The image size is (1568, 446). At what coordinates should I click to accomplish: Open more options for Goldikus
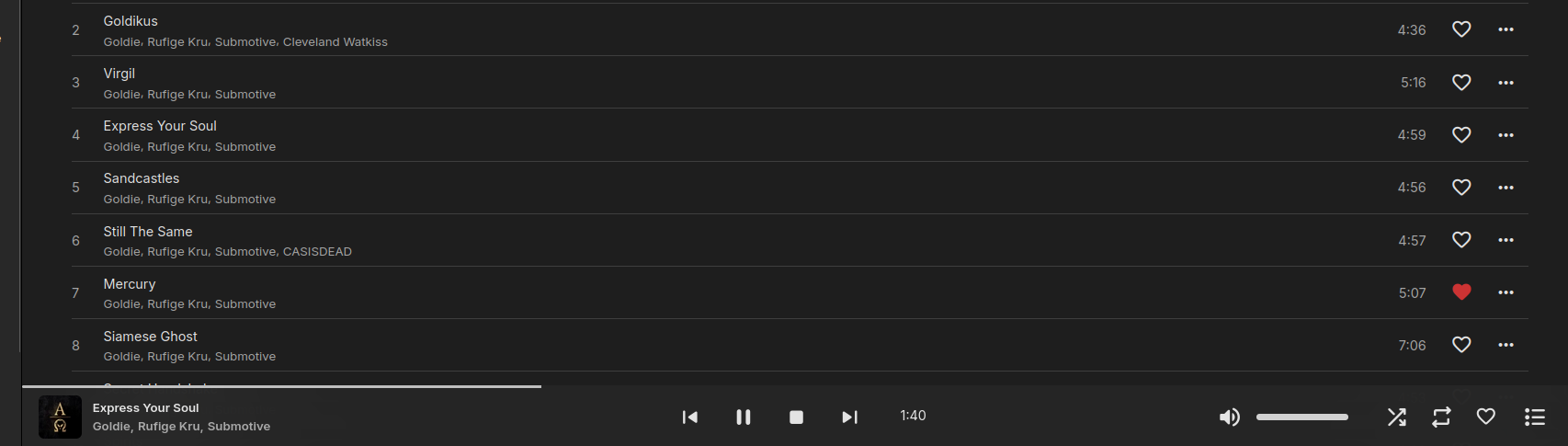[x=1506, y=29]
